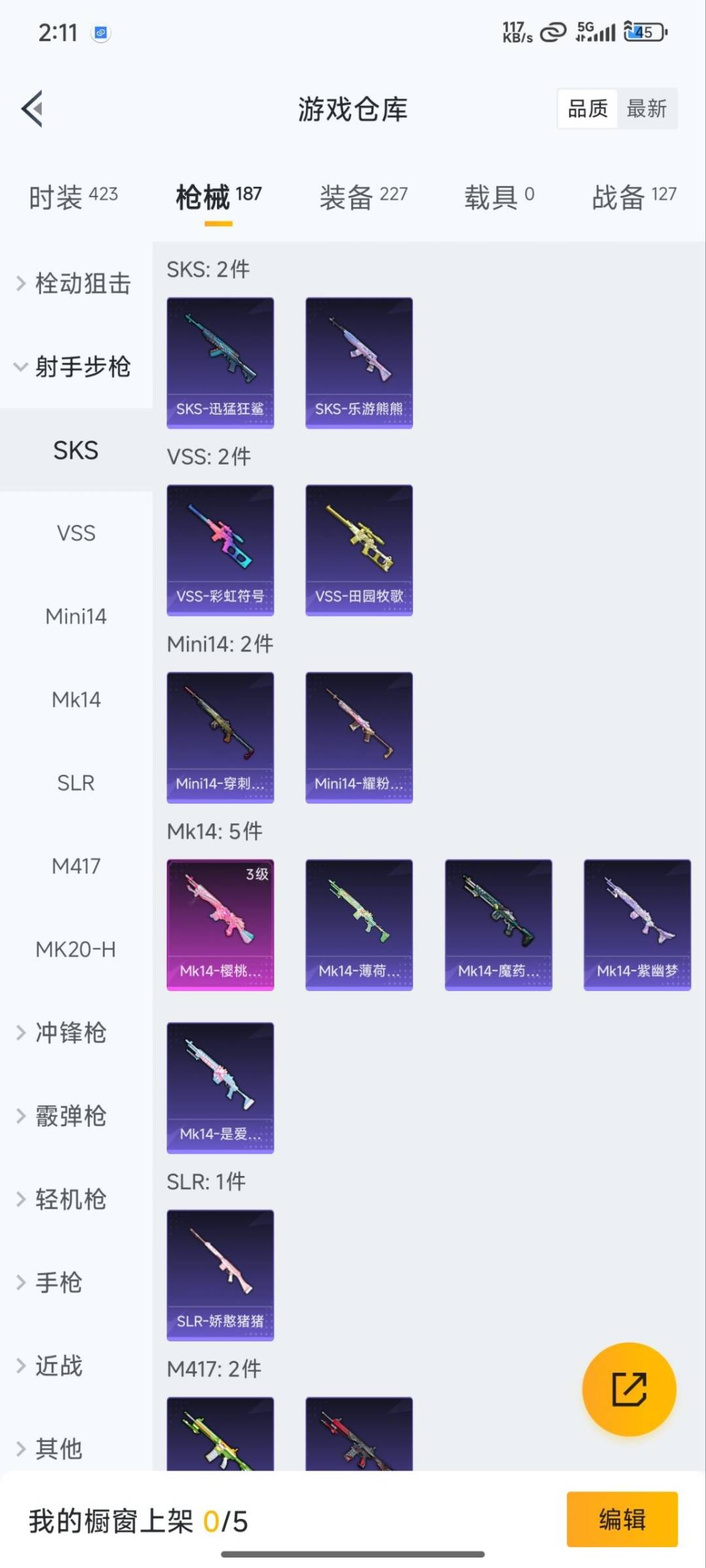Switch to the 装备 tab

[363, 197]
